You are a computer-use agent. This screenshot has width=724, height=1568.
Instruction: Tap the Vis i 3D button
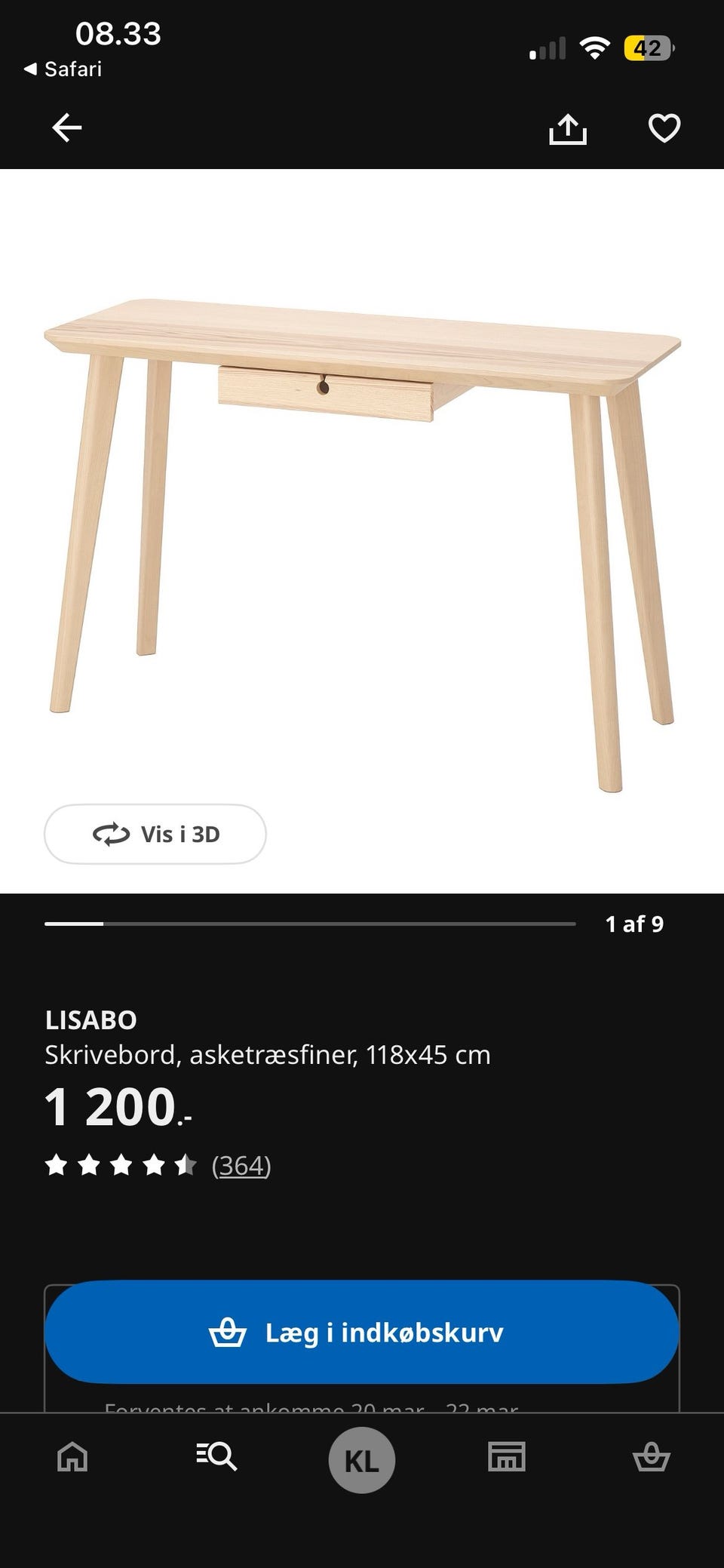(x=155, y=834)
